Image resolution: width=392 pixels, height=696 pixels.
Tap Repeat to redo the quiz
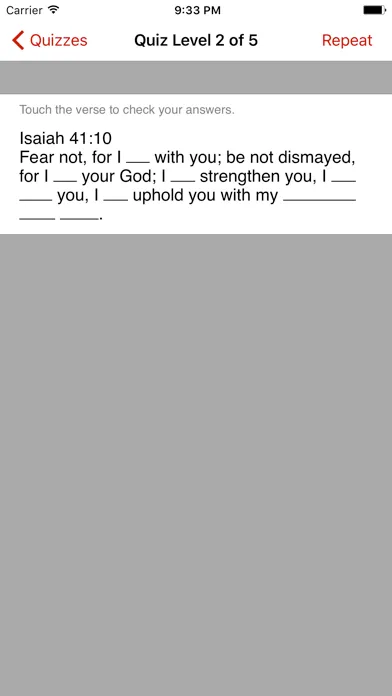coord(347,40)
